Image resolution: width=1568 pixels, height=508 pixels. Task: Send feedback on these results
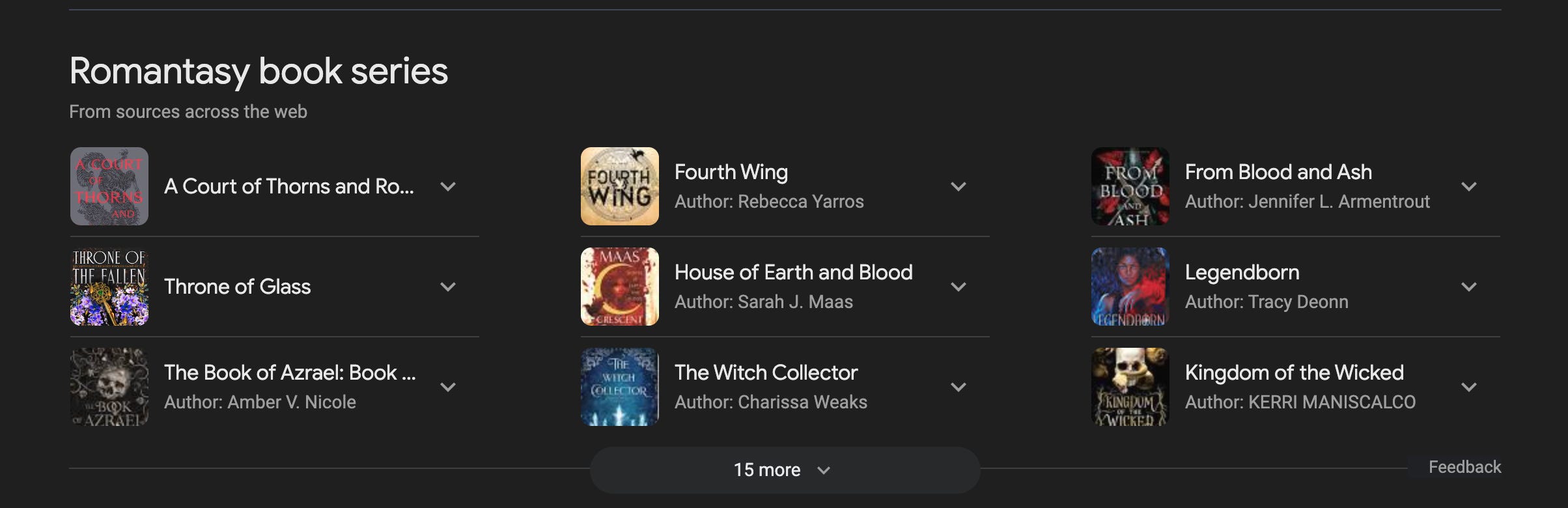(x=1464, y=467)
